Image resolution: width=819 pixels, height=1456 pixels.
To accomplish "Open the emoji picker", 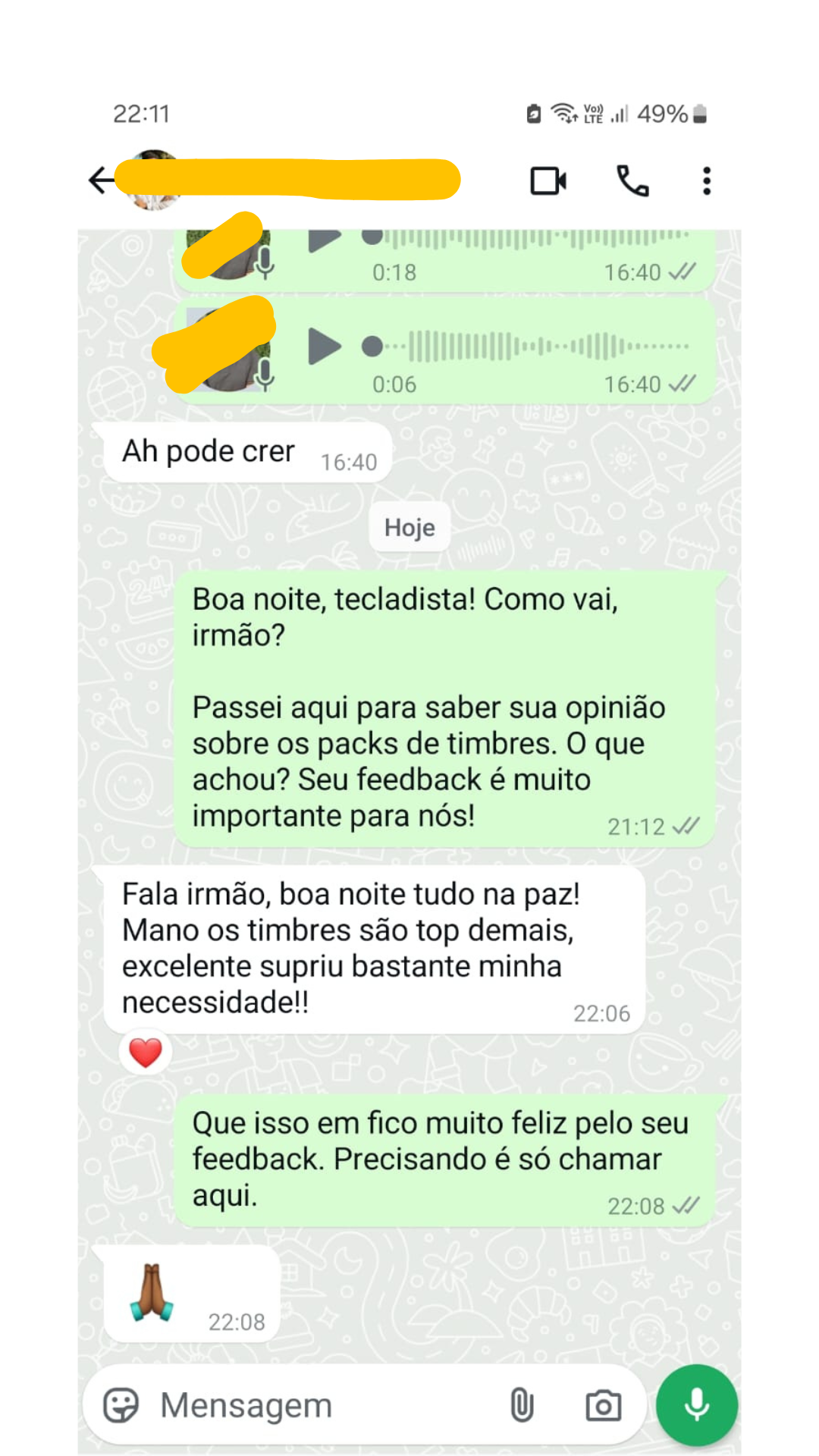I will click(121, 1405).
